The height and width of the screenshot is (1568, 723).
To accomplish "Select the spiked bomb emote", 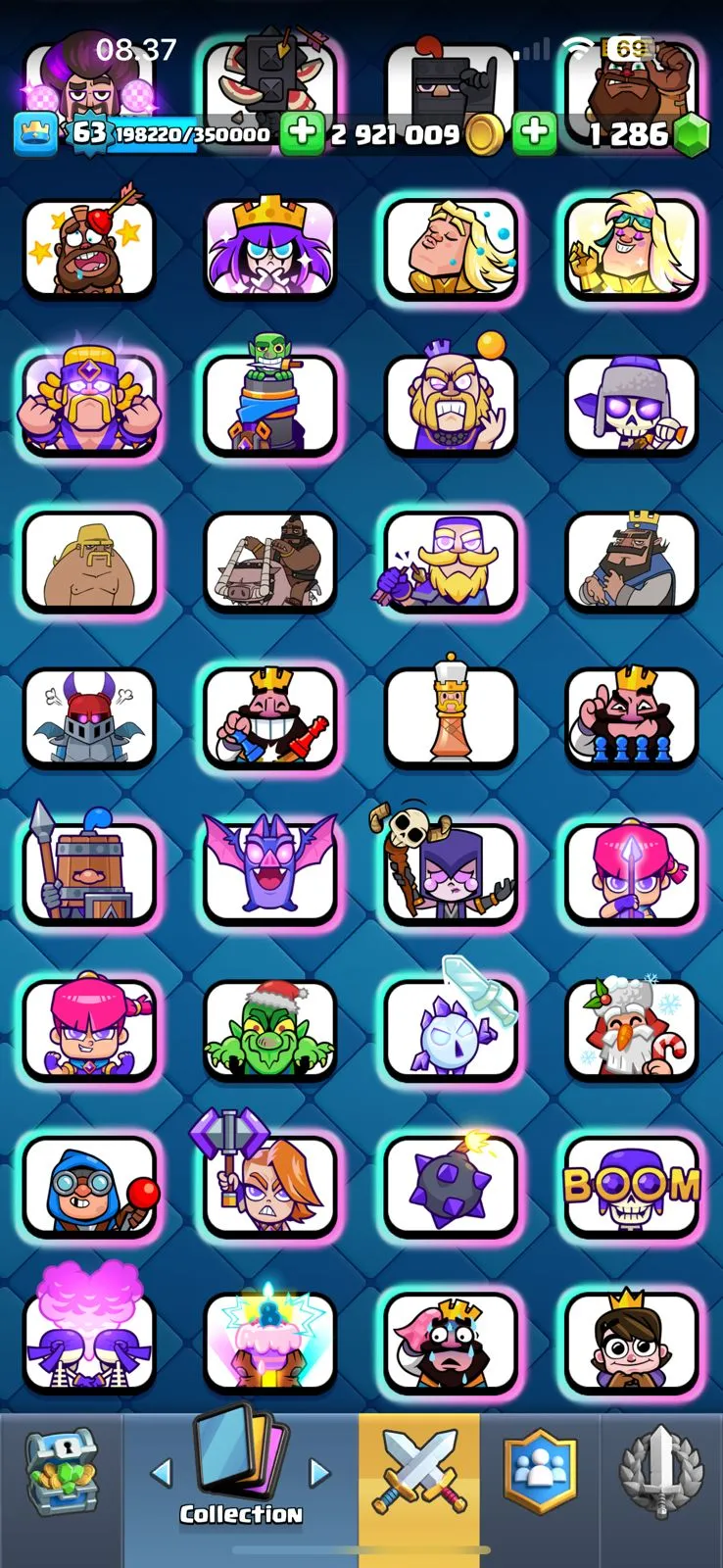I will point(451,1188).
